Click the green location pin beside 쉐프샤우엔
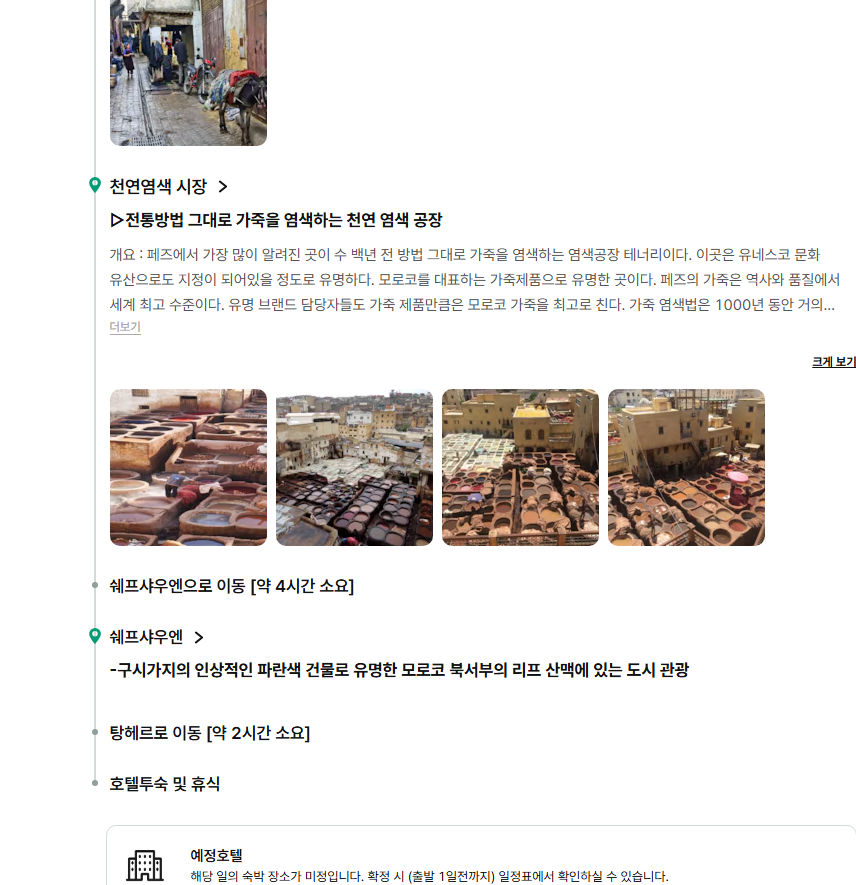This screenshot has height=885, width=856. click(97, 635)
